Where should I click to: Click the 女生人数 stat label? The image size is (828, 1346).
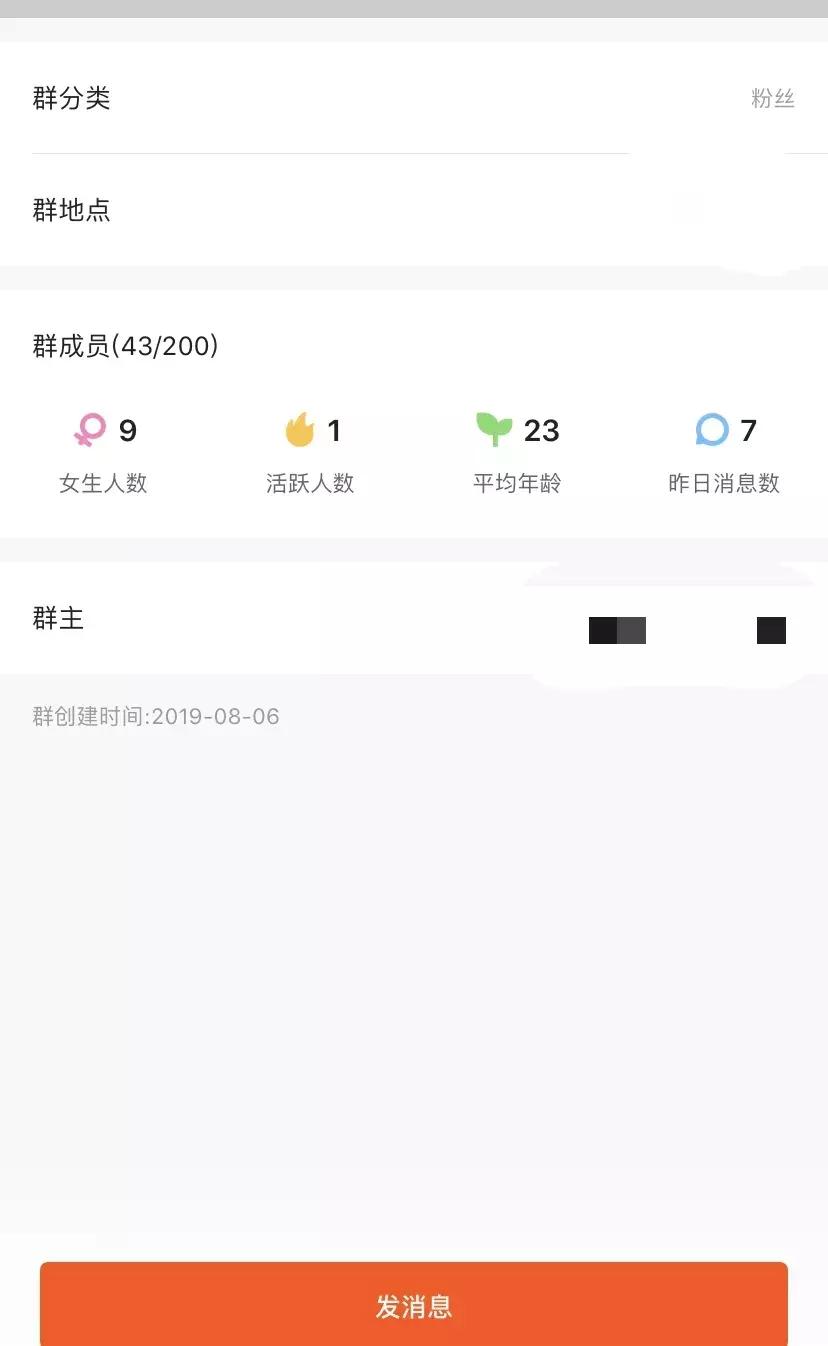103,483
